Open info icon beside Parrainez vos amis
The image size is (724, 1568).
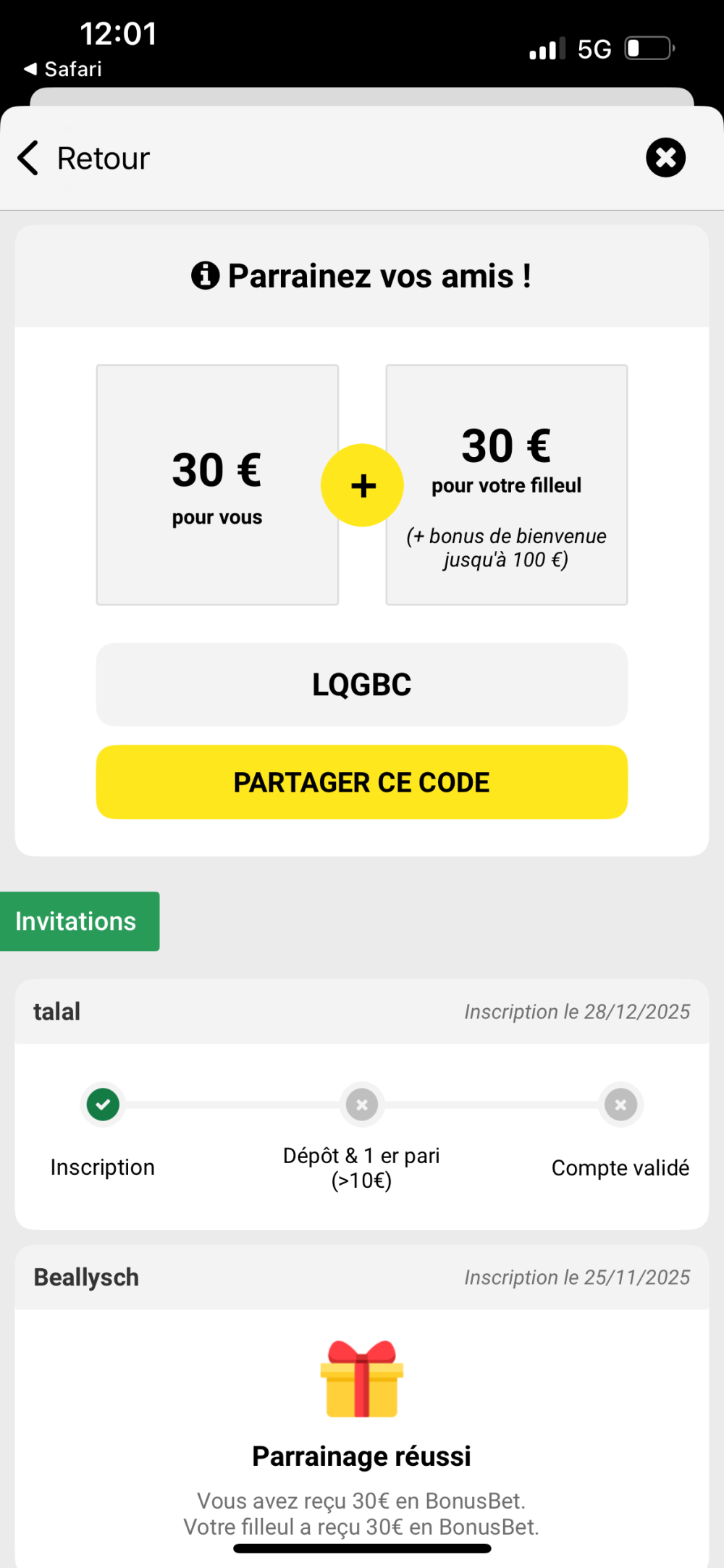click(206, 276)
